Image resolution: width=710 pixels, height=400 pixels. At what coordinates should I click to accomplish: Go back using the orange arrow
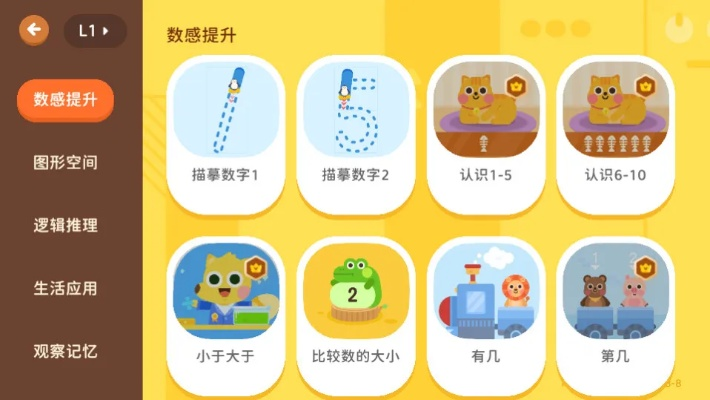coord(34,30)
